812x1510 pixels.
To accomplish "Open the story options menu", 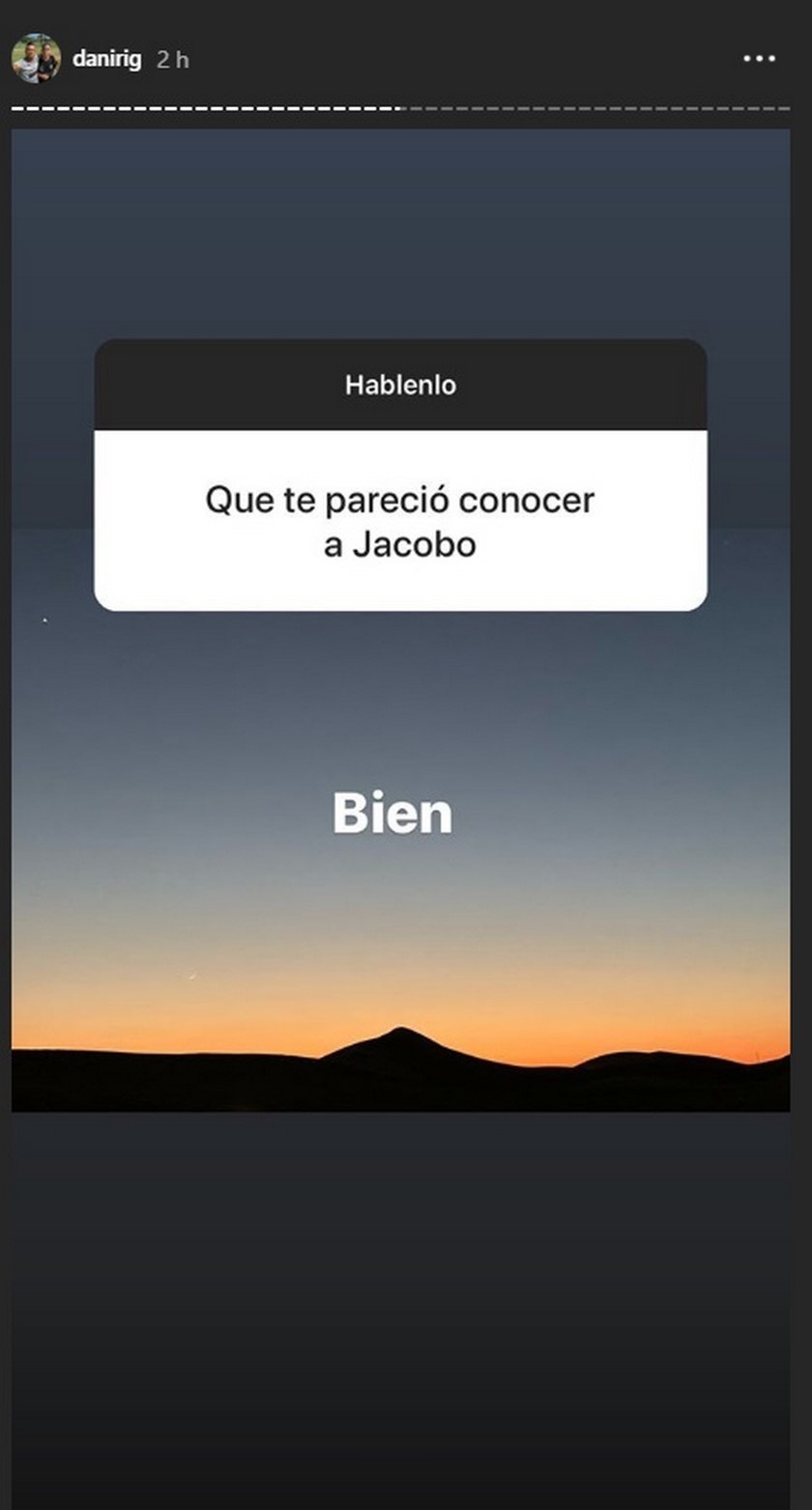I will pos(759,59).
